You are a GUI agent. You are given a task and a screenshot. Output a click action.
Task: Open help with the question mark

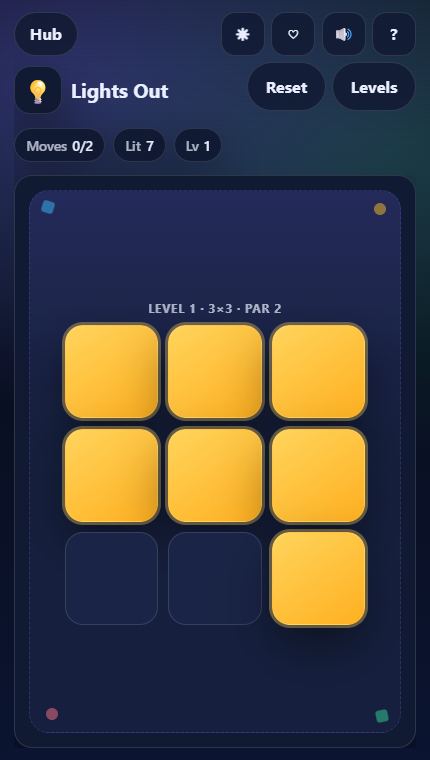(x=394, y=34)
